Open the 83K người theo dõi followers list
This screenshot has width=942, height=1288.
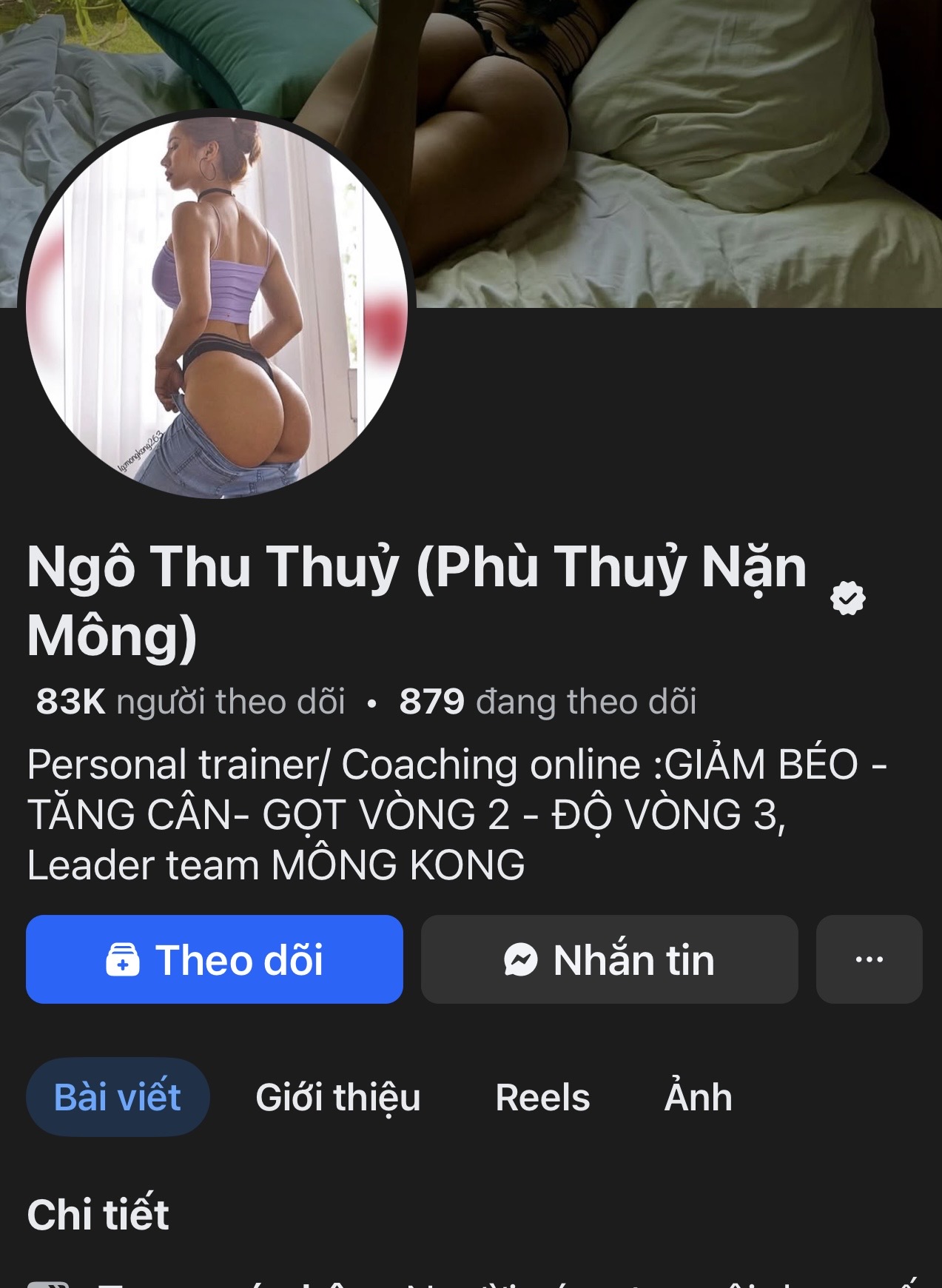(190, 701)
